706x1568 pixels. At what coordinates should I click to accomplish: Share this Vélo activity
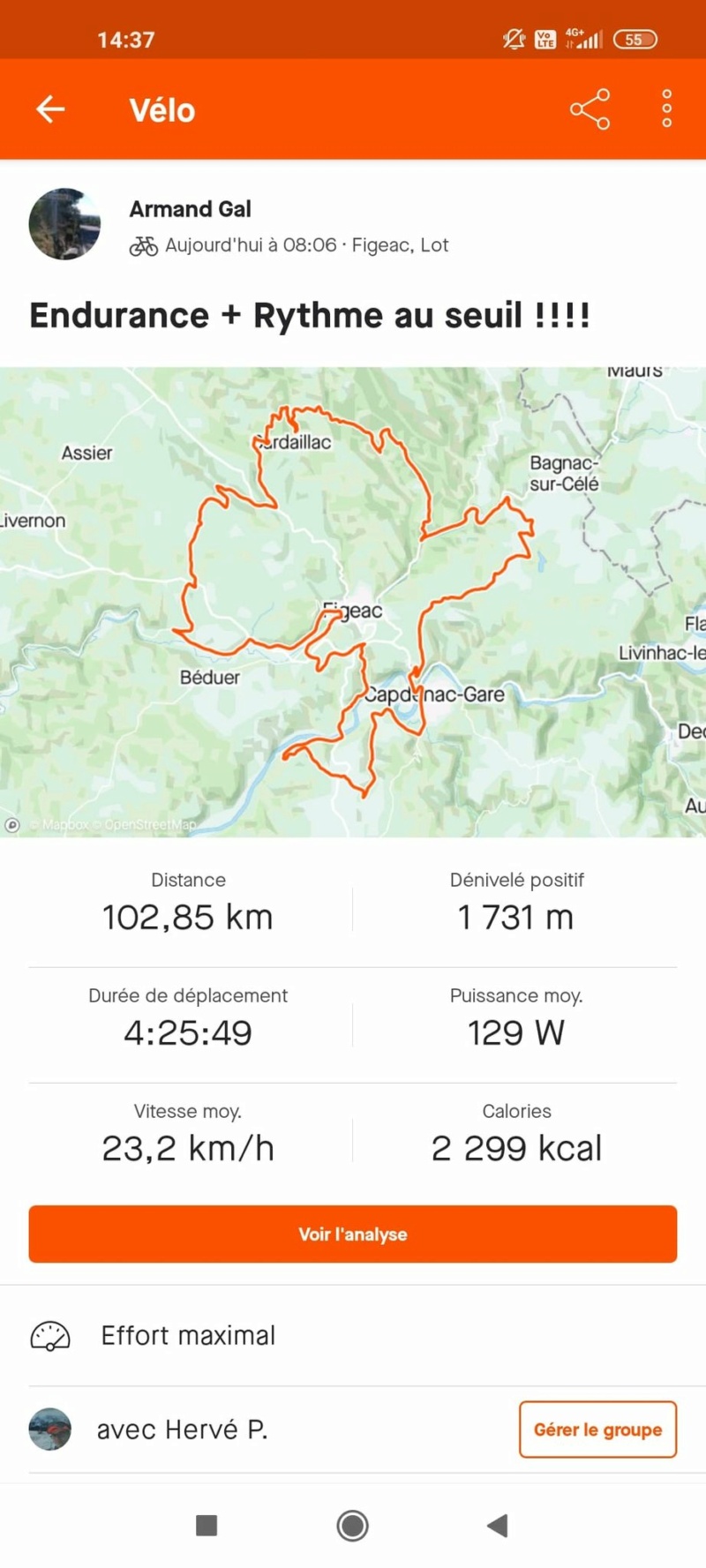point(590,109)
